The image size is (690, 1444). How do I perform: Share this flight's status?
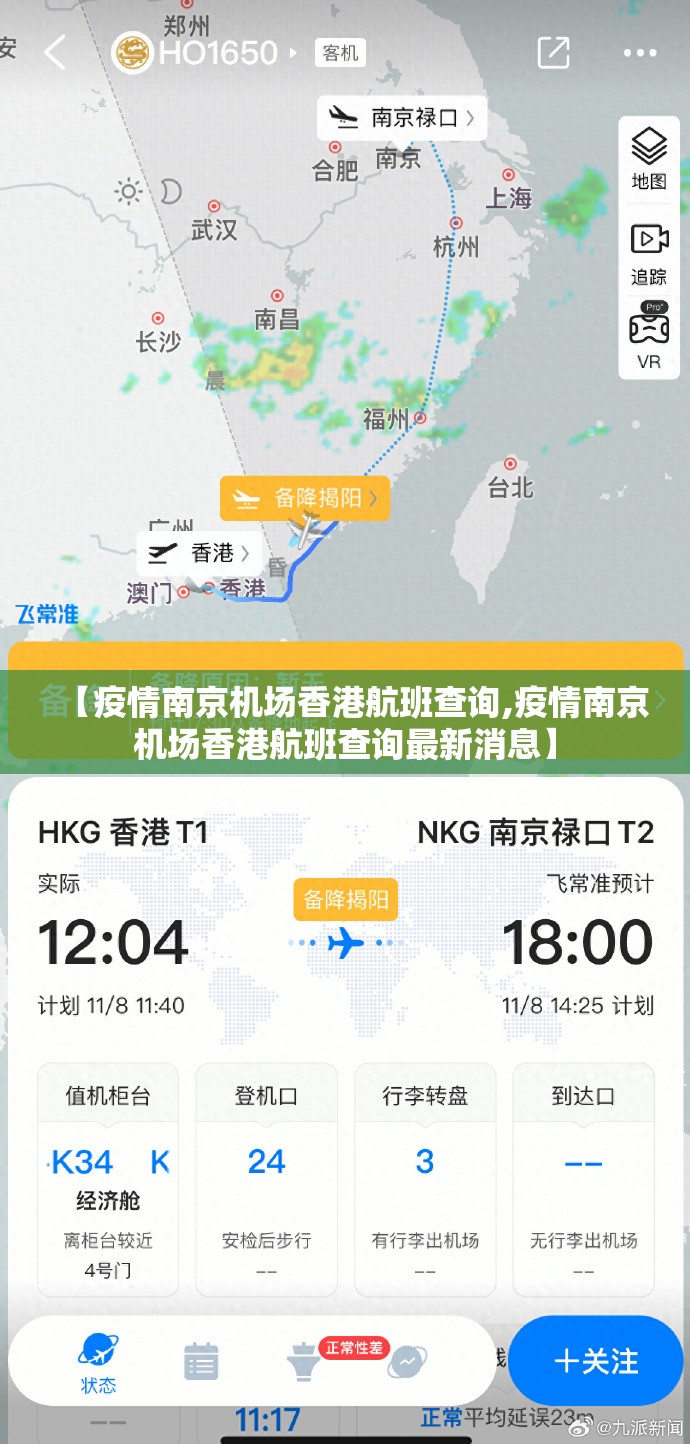[553, 52]
